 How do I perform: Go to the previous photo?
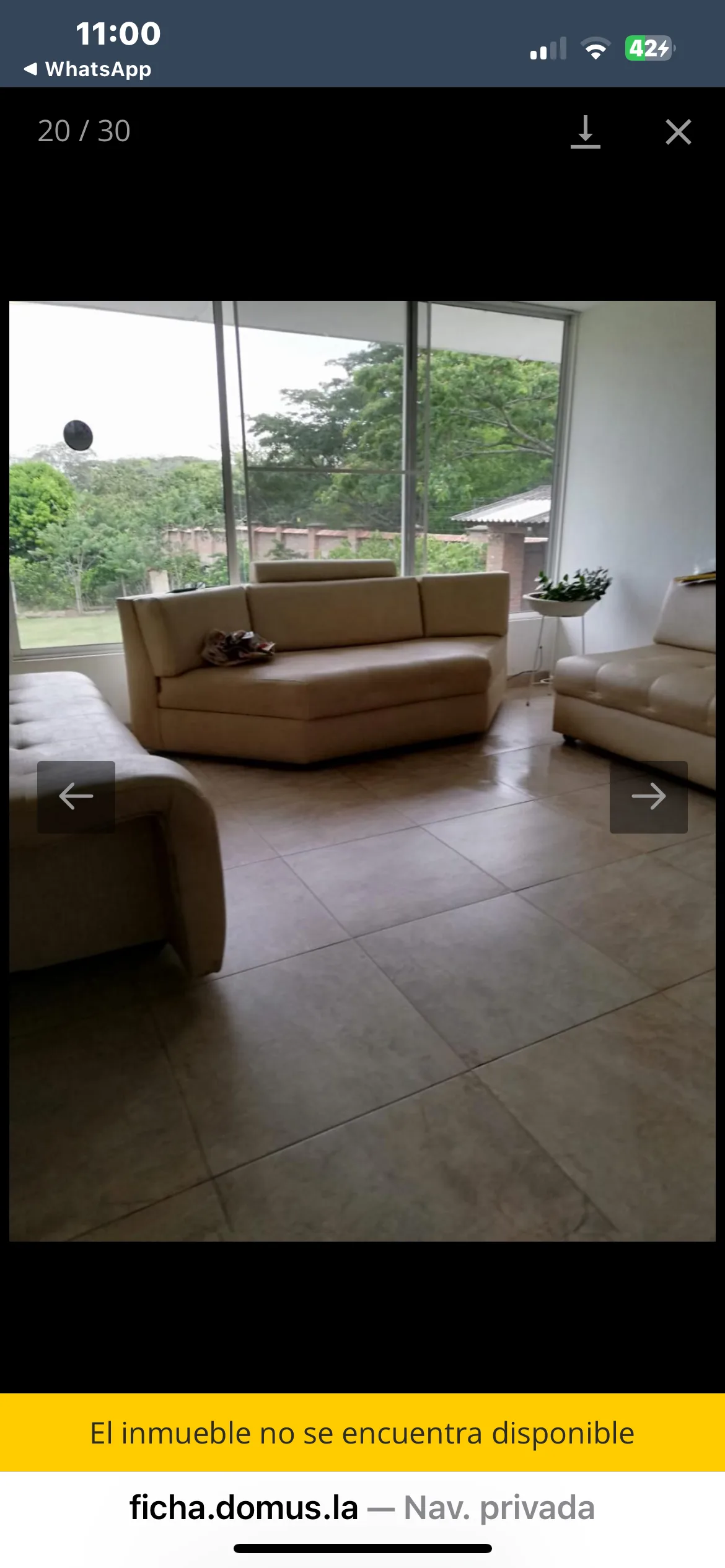(76, 796)
